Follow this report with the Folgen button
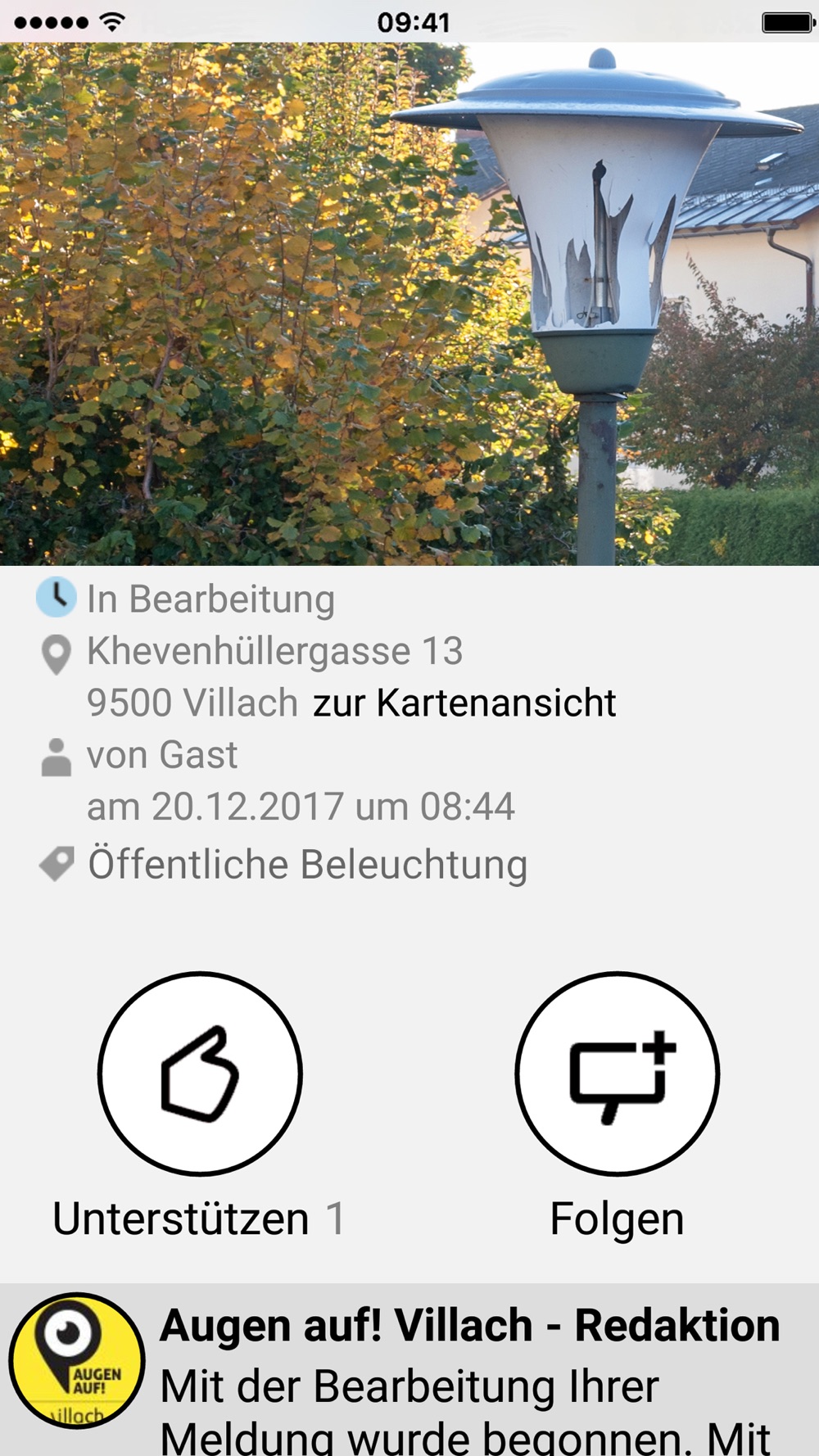Image resolution: width=819 pixels, height=1456 pixels. click(x=618, y=1074)
